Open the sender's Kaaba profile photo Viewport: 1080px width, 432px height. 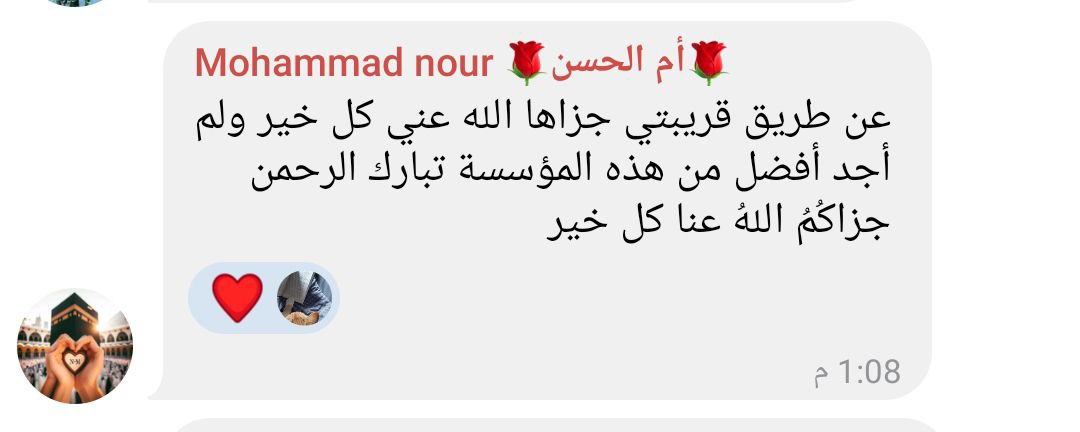tap(75, 346)
